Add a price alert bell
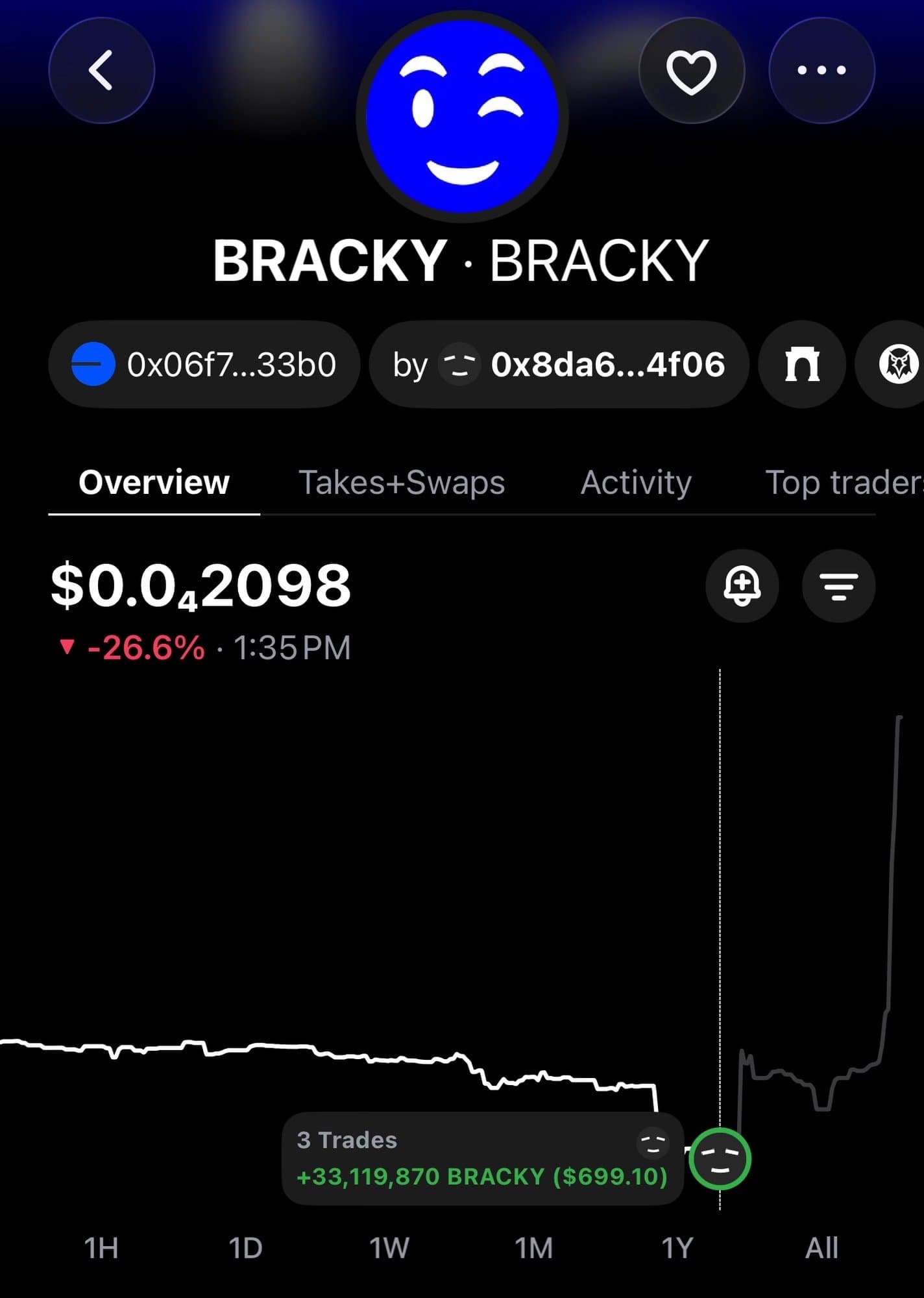The width and height of the screenshot is (924, 1298). pyautogui.click(x=742, y=585)
